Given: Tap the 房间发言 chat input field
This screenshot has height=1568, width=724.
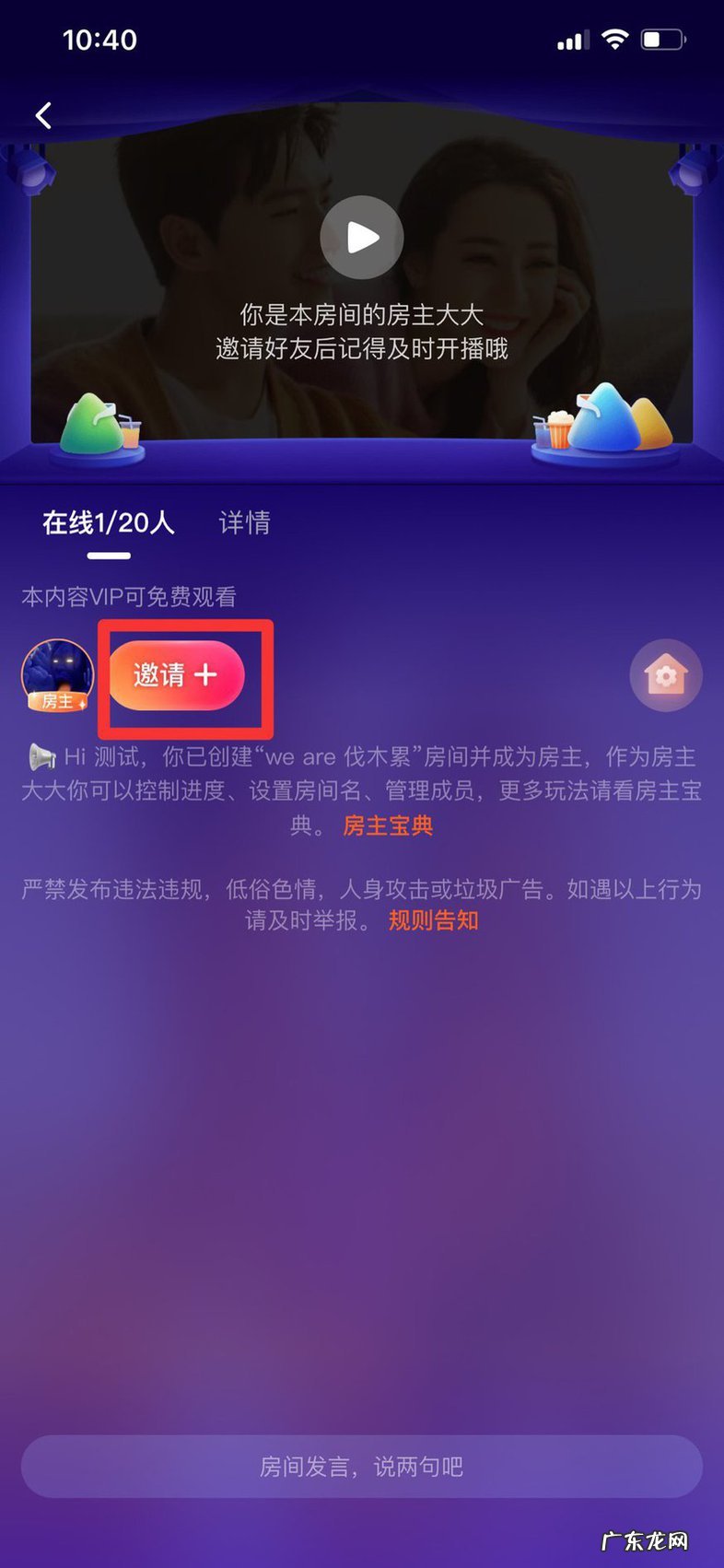Looking at the screenshot, I should 362,1466.
